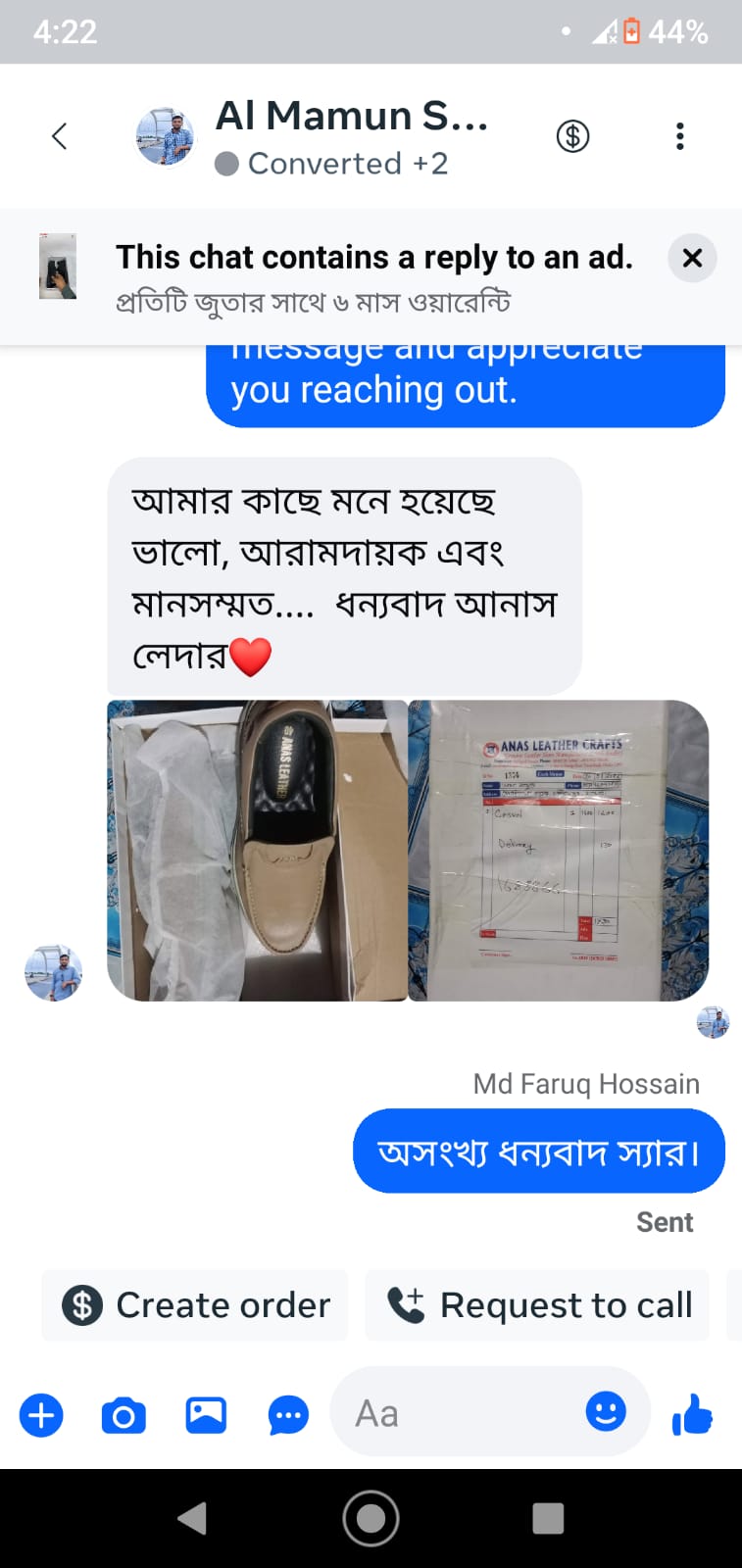Image resolution: width=742 pixels, height=1568 pixels.
Task: Dismiss the ad reply banner
Action: coord(692,259)
